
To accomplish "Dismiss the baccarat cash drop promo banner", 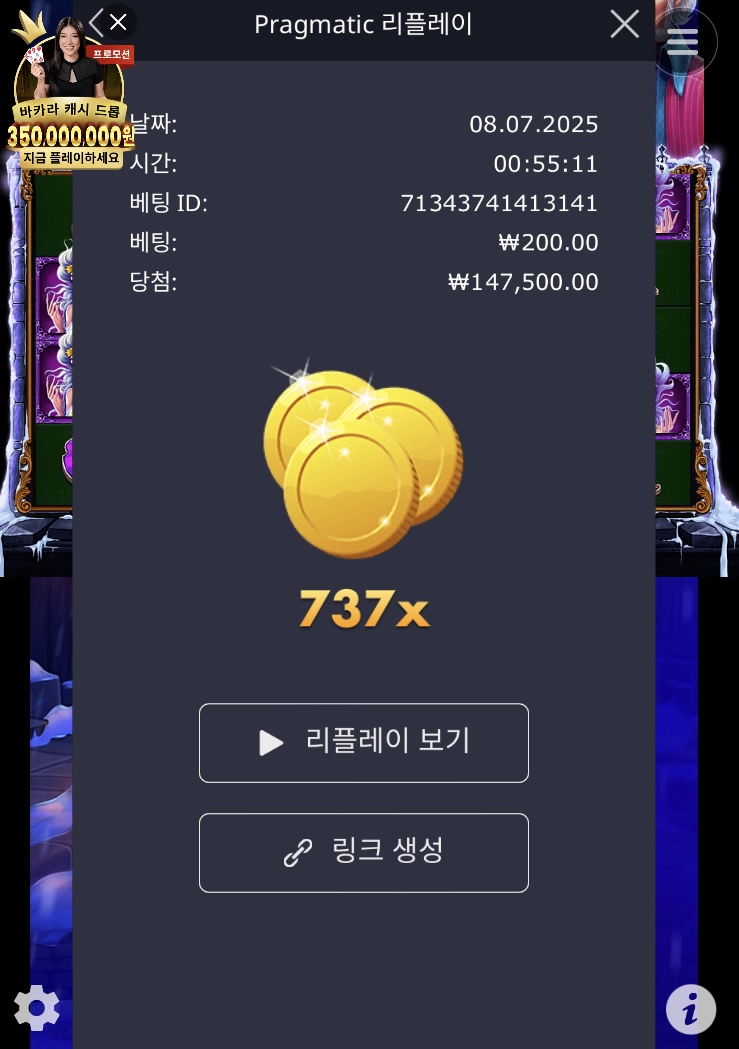I will click(x=119, y=21).
